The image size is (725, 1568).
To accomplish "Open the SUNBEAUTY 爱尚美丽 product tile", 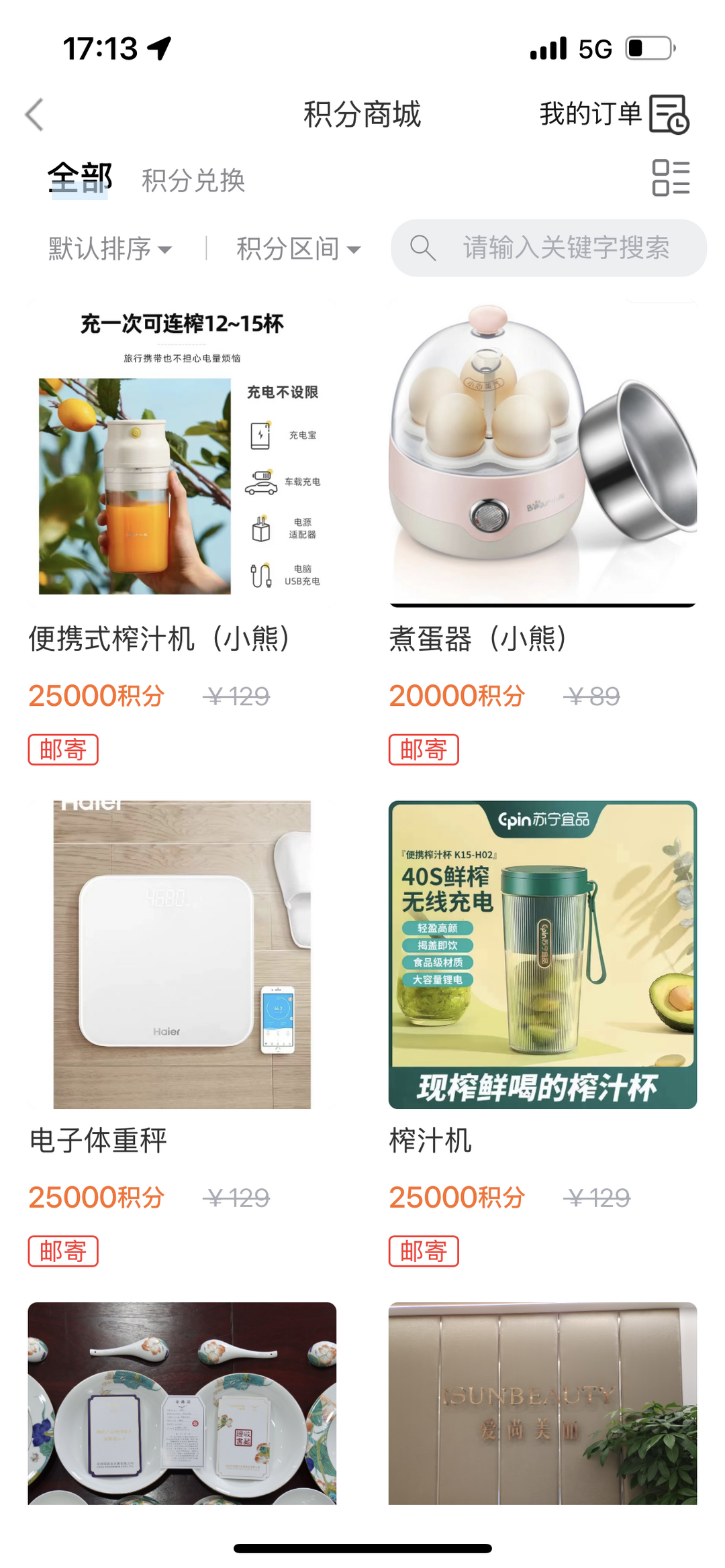I will [542, 1402].
